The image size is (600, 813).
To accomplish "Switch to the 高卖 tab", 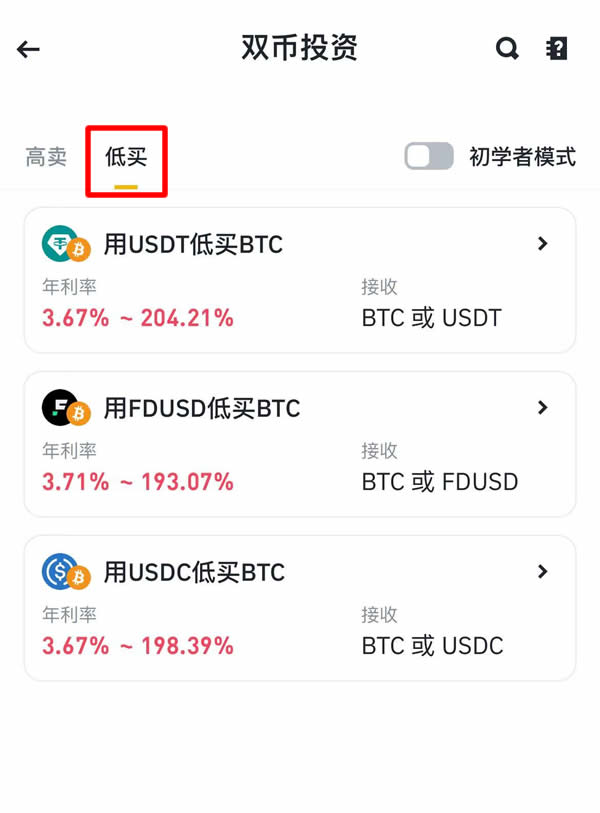I will 46,157.
